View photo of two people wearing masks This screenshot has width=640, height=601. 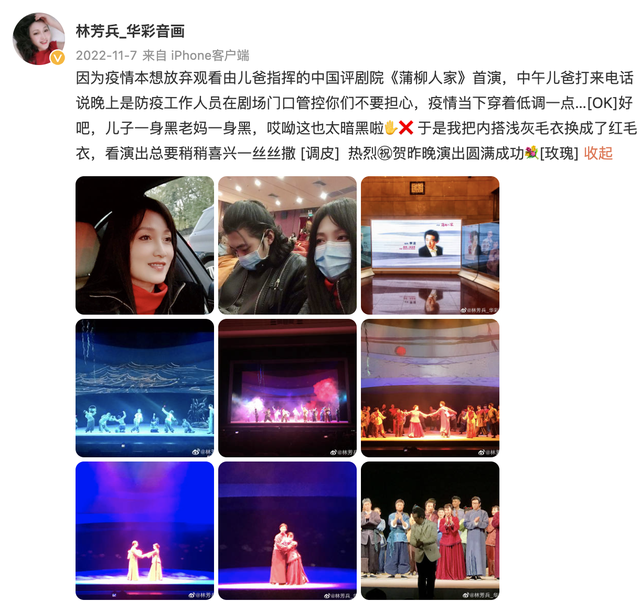287,245
